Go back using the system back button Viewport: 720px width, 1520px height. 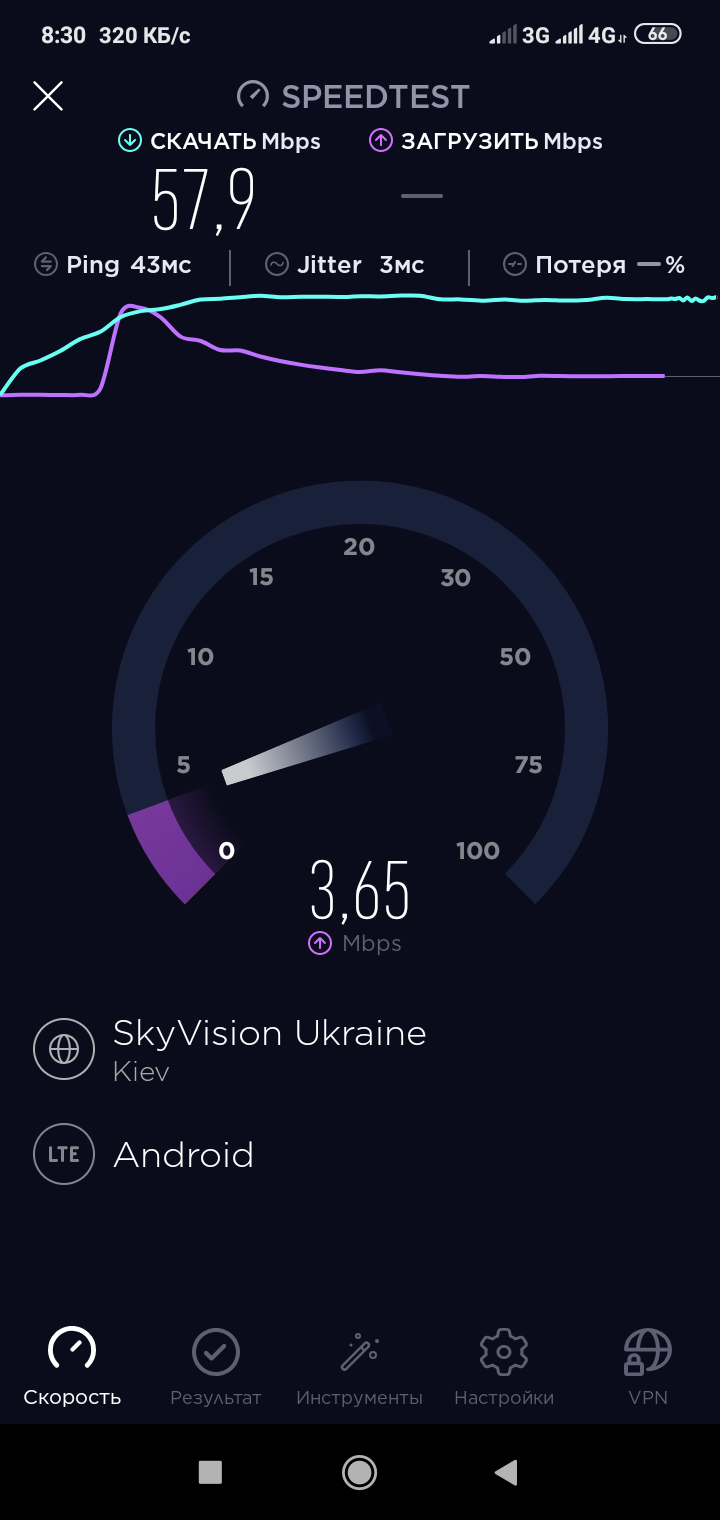click(507, 1472)
